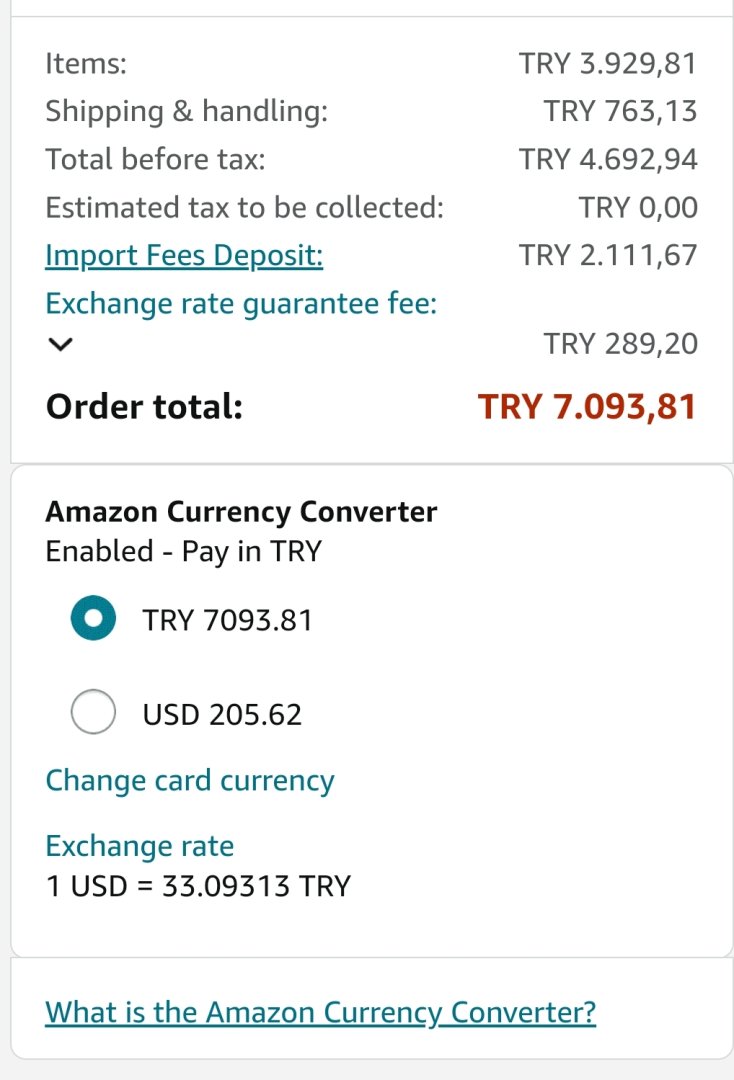734x1080 pixels.
Task: Open the Import Fees Deposit link
Action: coord(184,256)
